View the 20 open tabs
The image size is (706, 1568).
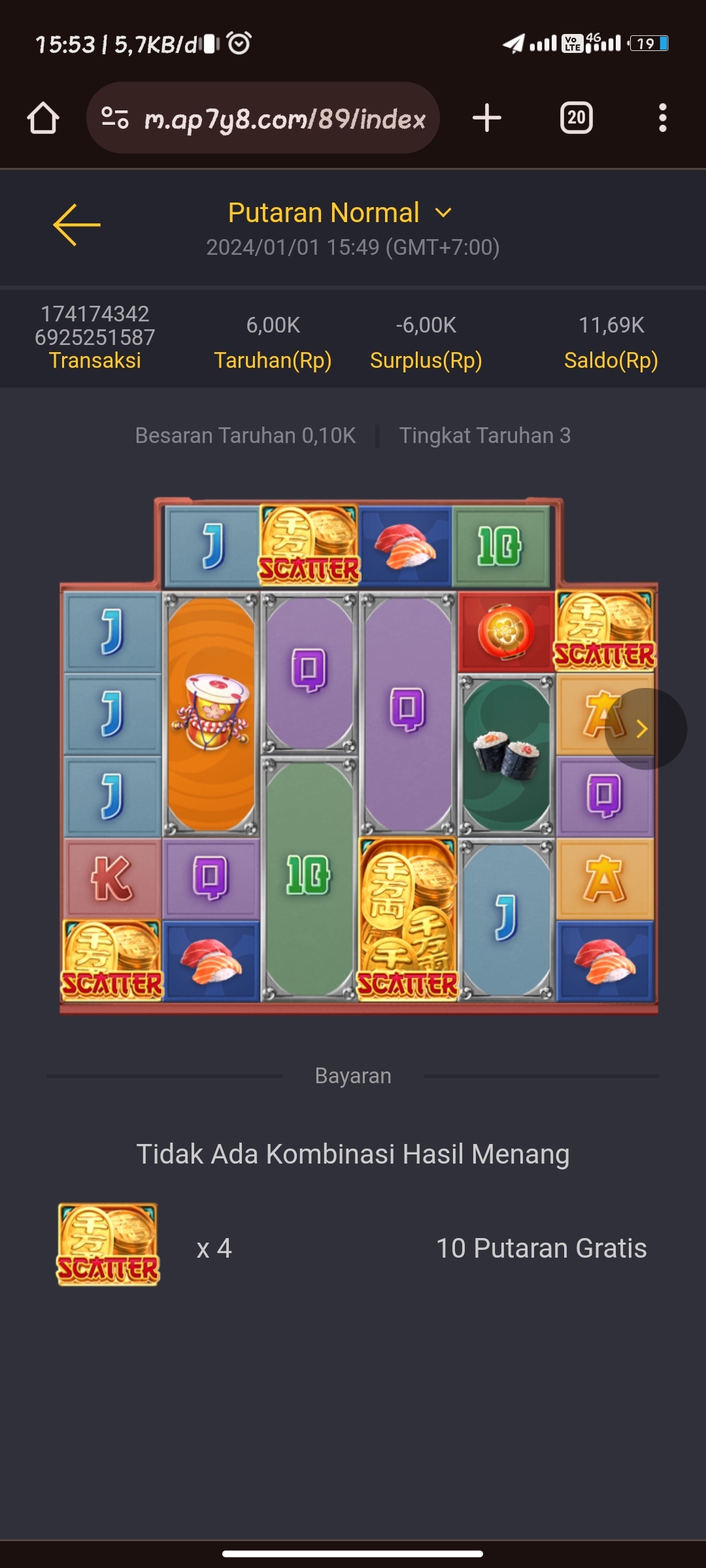pos(576,118)
